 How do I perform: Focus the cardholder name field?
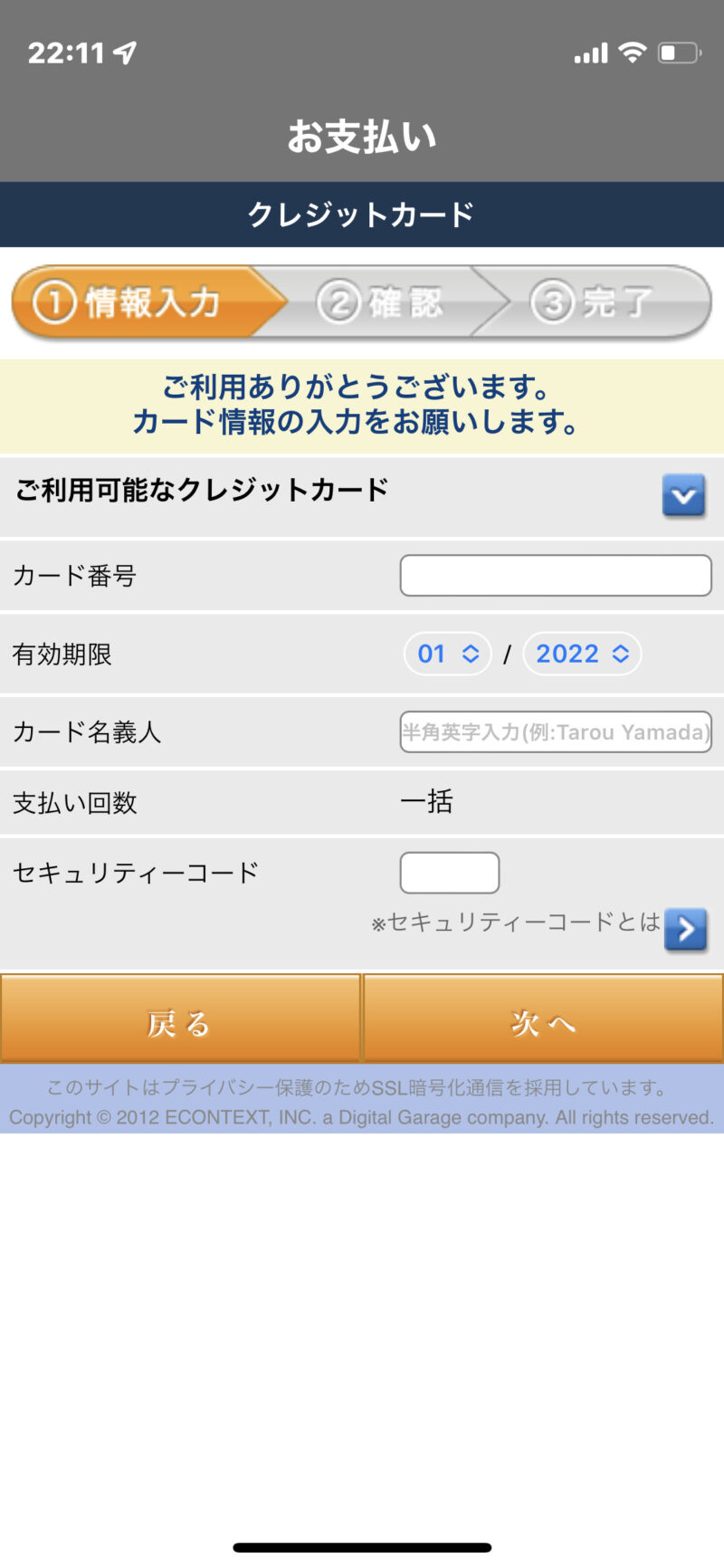(556, 731)
